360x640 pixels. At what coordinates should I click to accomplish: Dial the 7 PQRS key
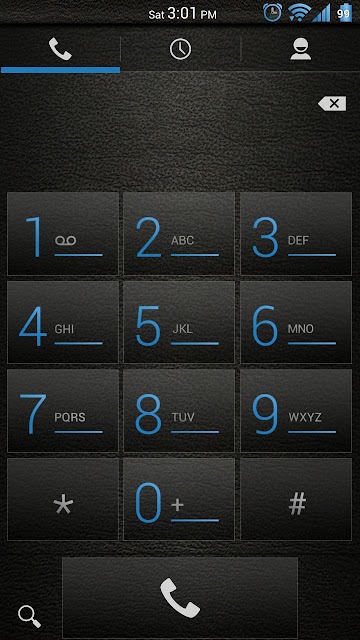tap(63, 411)
